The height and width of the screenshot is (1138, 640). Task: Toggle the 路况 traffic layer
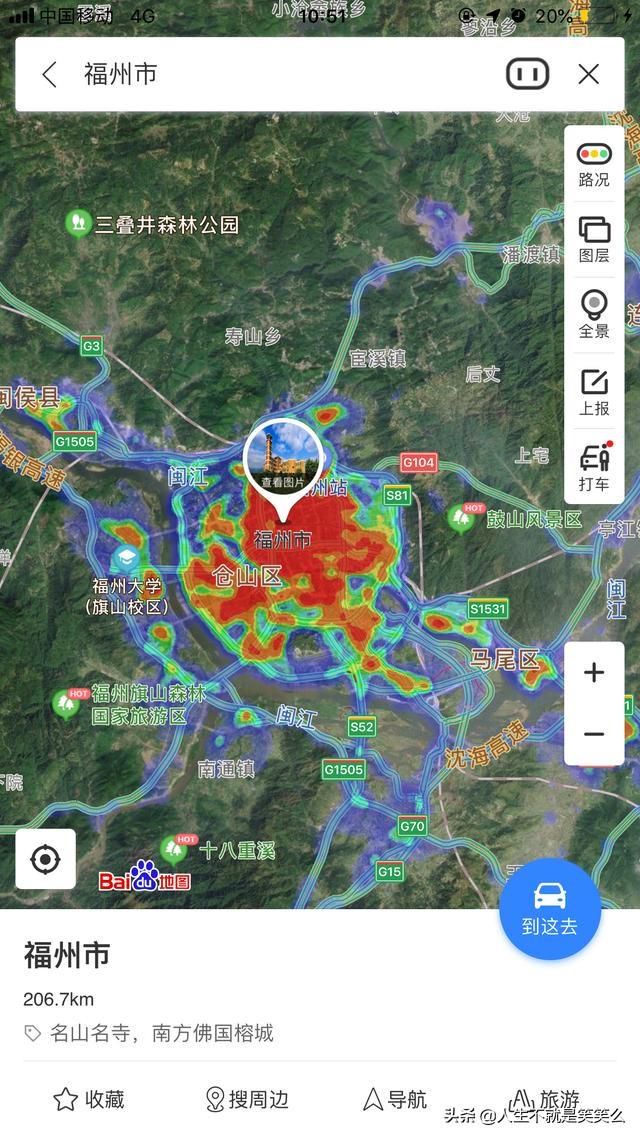point(594,165)
